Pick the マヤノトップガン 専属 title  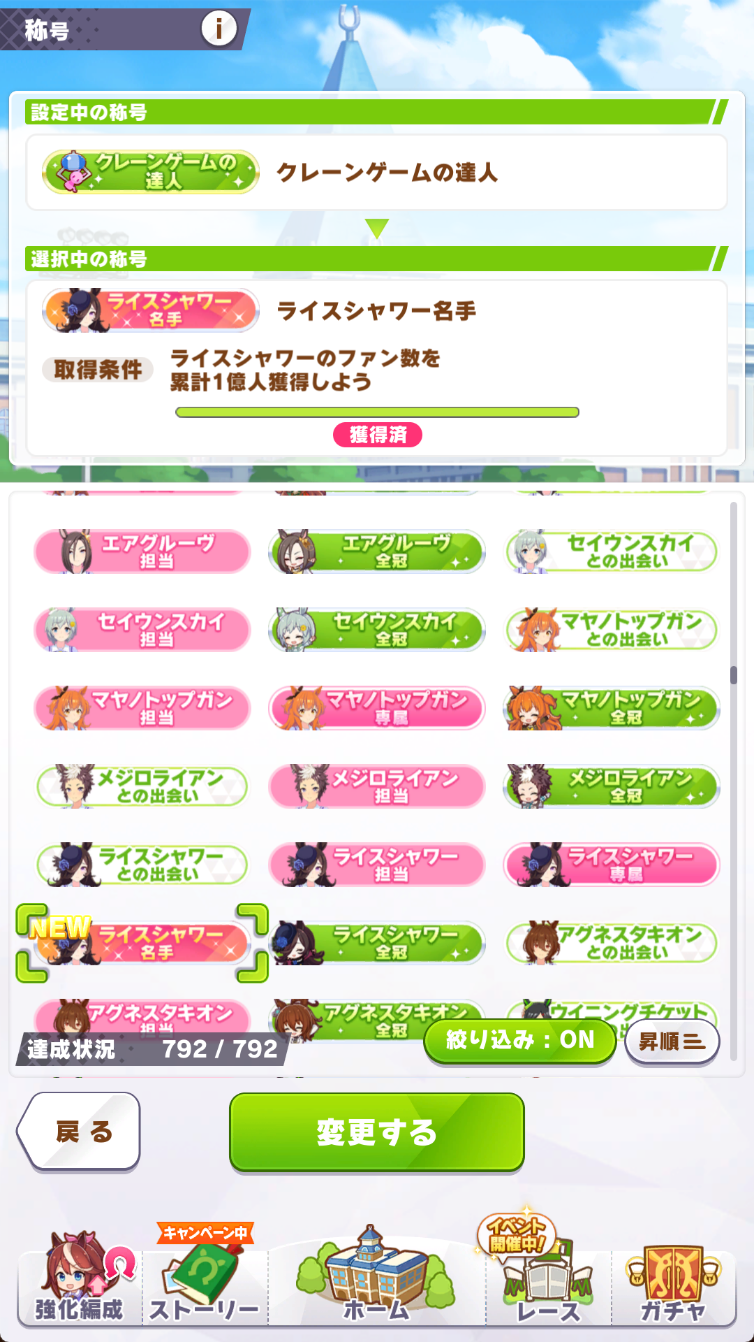pyautogui.click(x=376, y=708)
